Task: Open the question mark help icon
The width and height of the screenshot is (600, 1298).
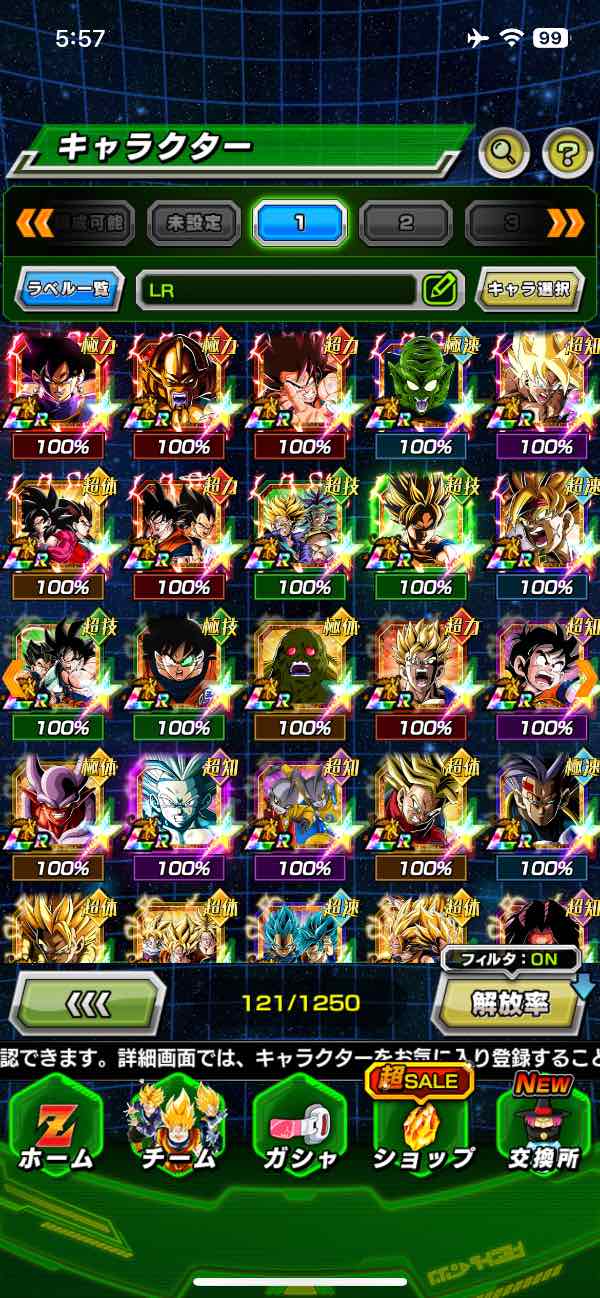Action: pos(567,153)
